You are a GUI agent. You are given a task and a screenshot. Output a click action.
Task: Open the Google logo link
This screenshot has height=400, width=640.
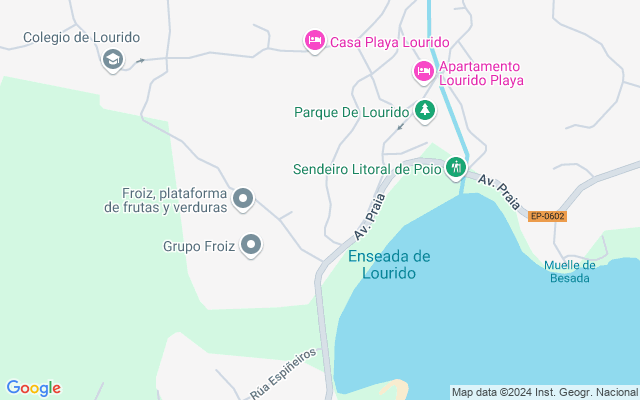tap(34, 388)
